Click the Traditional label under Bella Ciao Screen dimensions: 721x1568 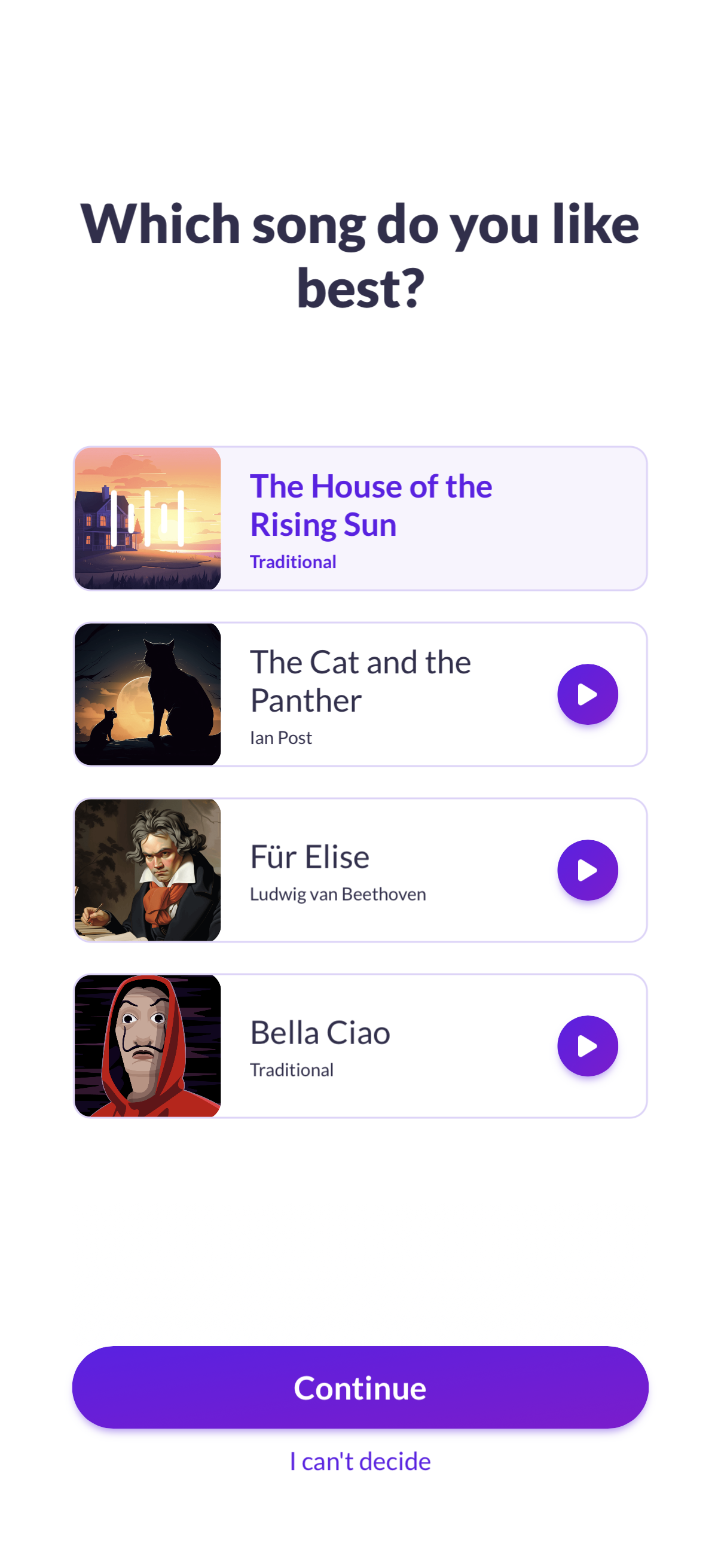coord(291,1070)
